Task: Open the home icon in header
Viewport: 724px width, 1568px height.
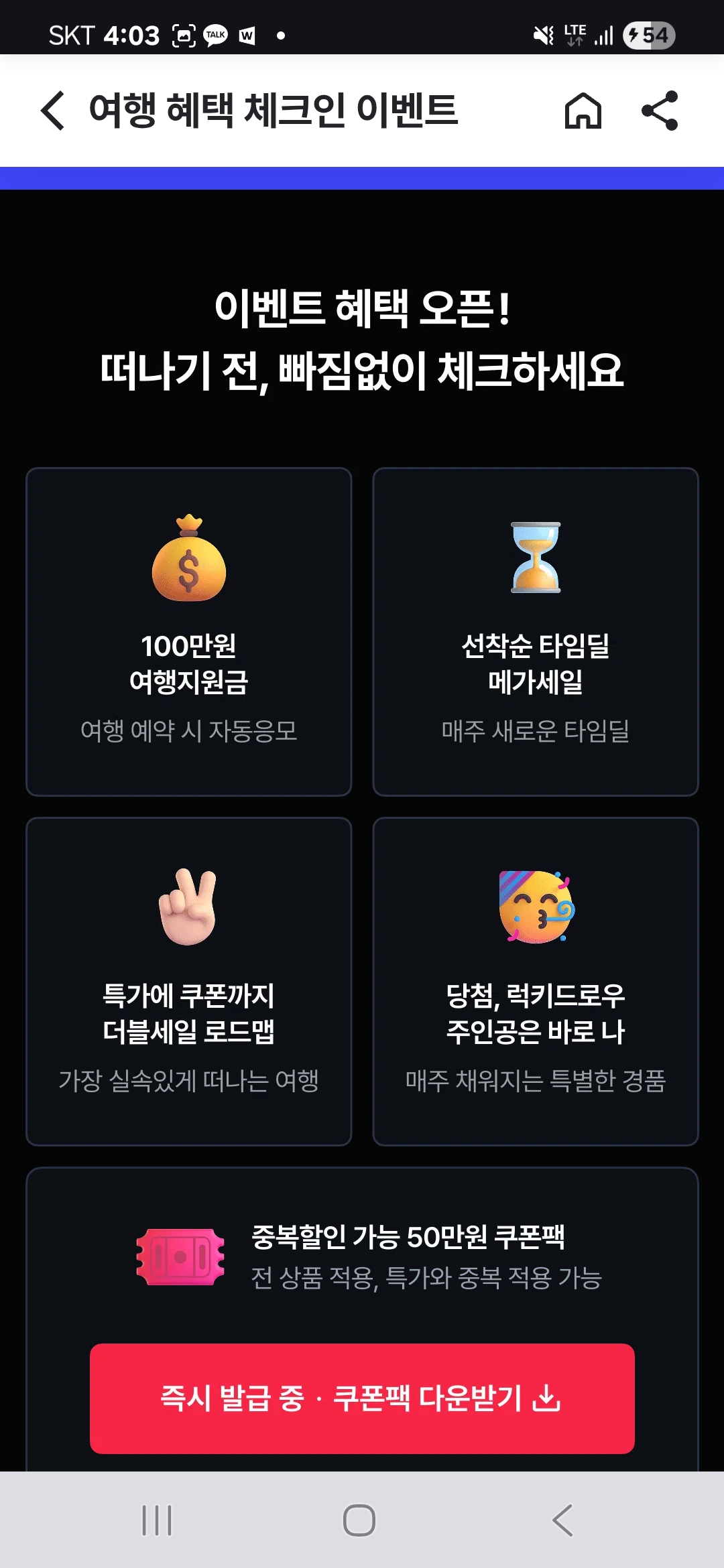Action: tap(583, 111)
